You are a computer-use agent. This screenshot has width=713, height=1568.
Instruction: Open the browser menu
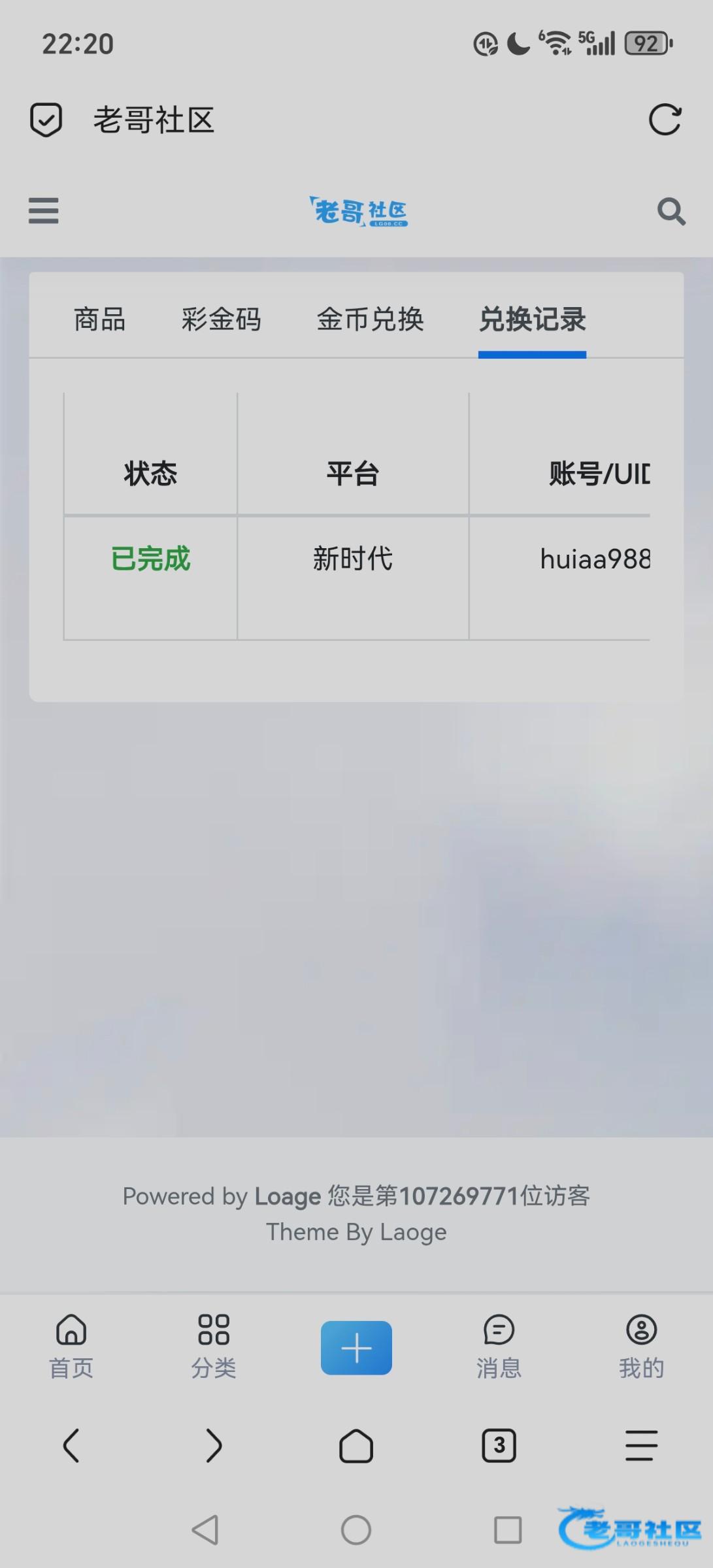click(641, 1445)
